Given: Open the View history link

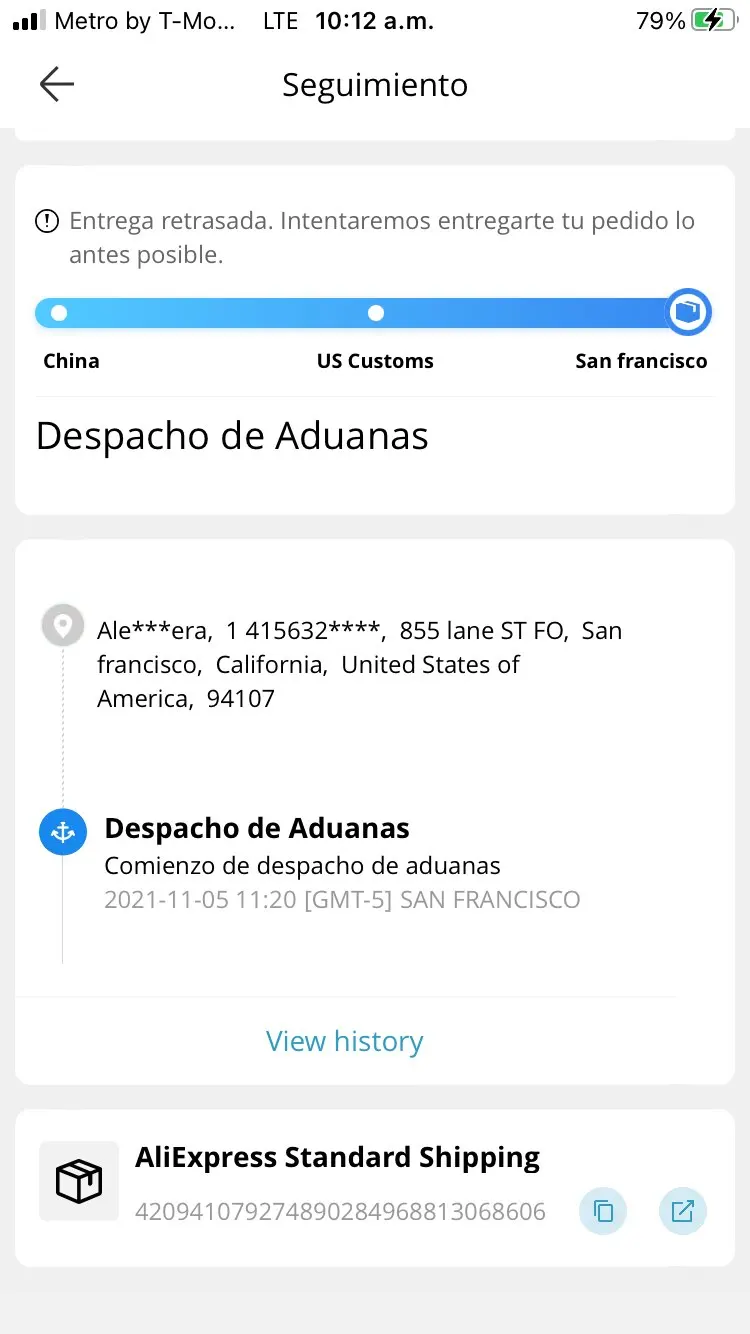Looking at the screenshot, I should click(344, 1041).
